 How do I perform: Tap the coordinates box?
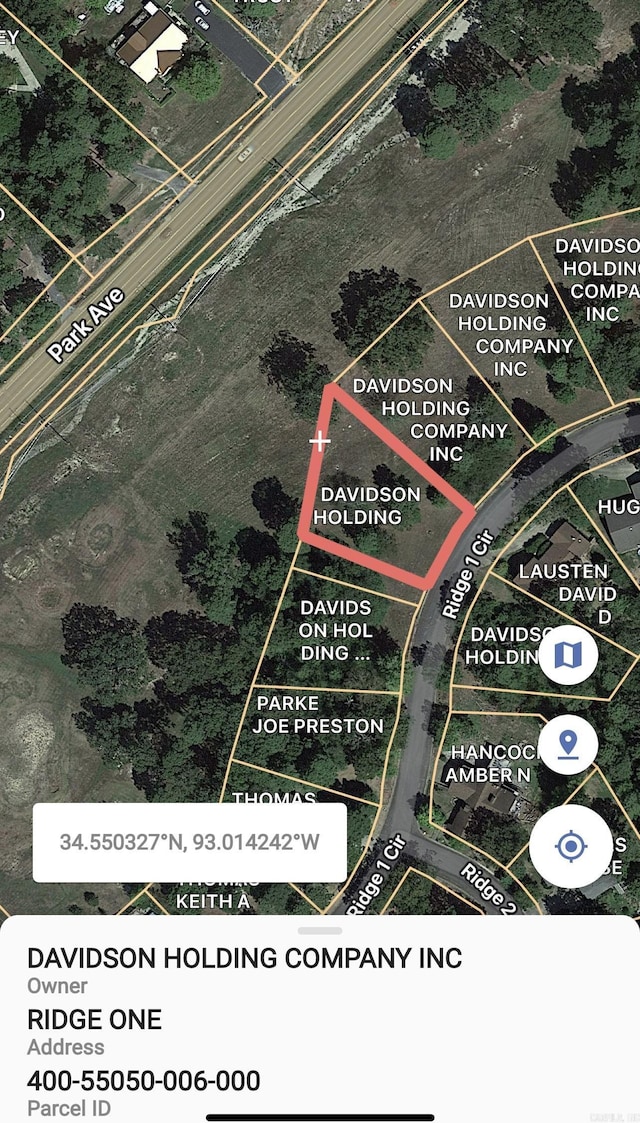point(190,842)
